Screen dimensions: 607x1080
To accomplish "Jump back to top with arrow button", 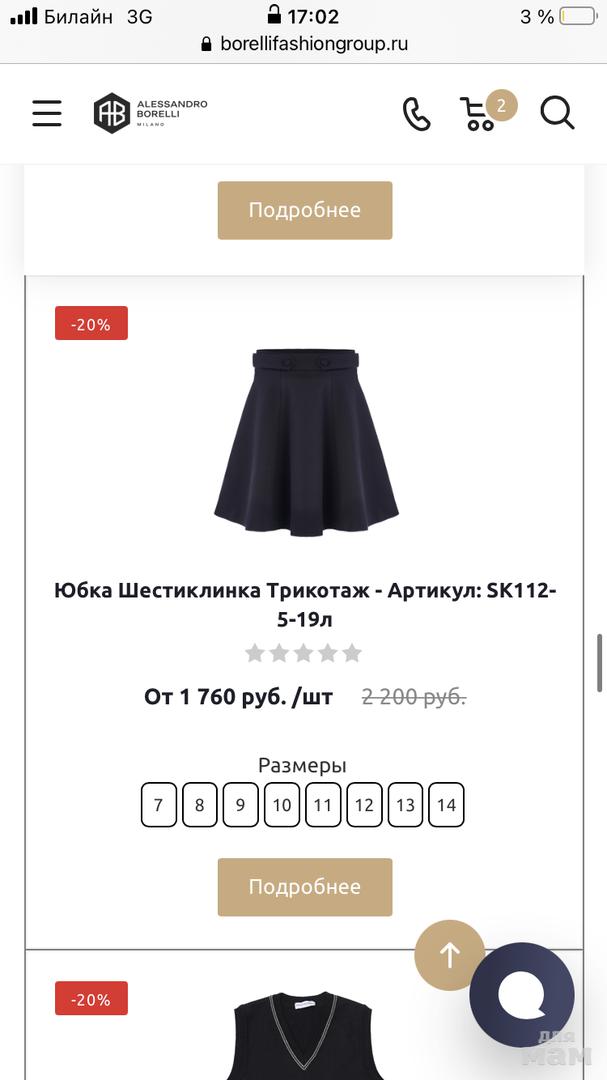I will (x=449, y=956).
